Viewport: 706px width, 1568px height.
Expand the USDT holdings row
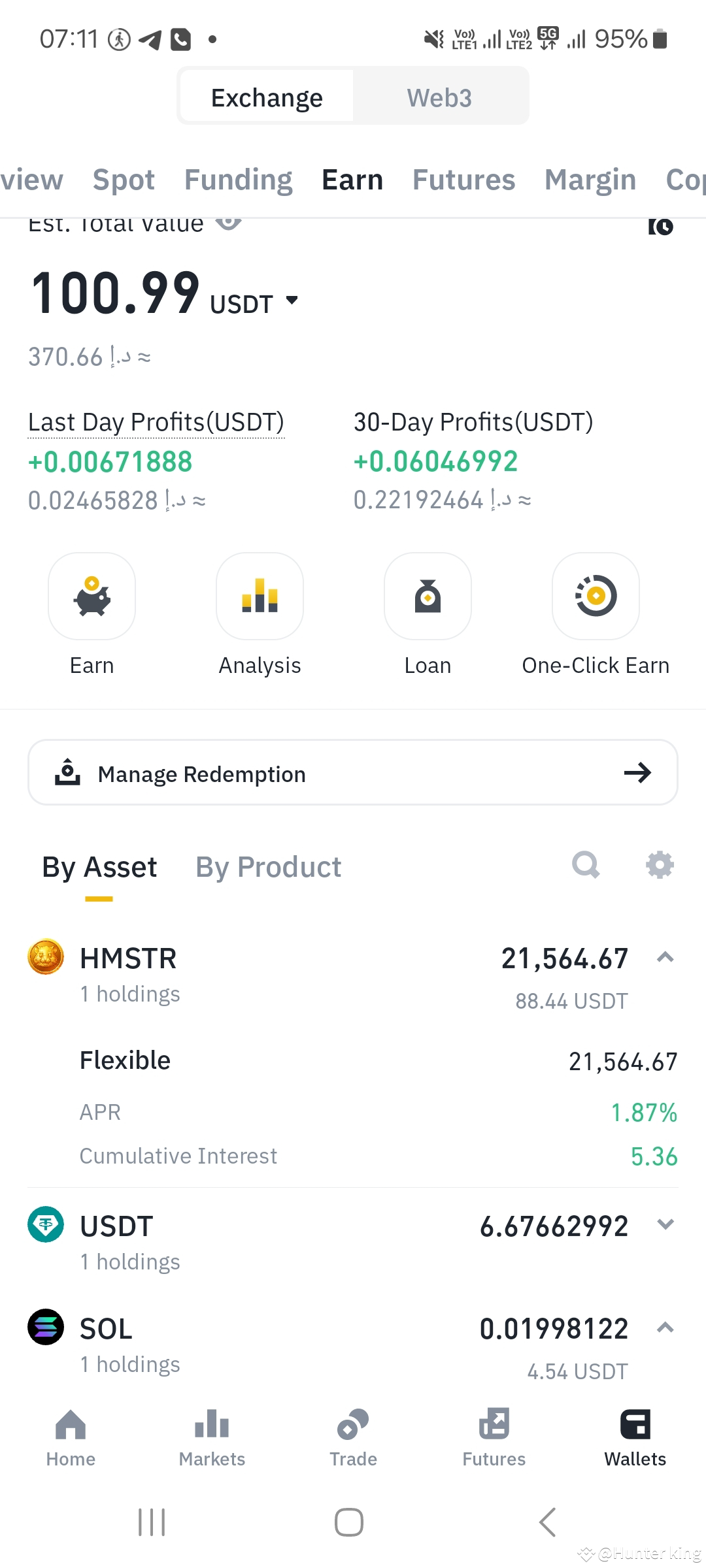665,1224
